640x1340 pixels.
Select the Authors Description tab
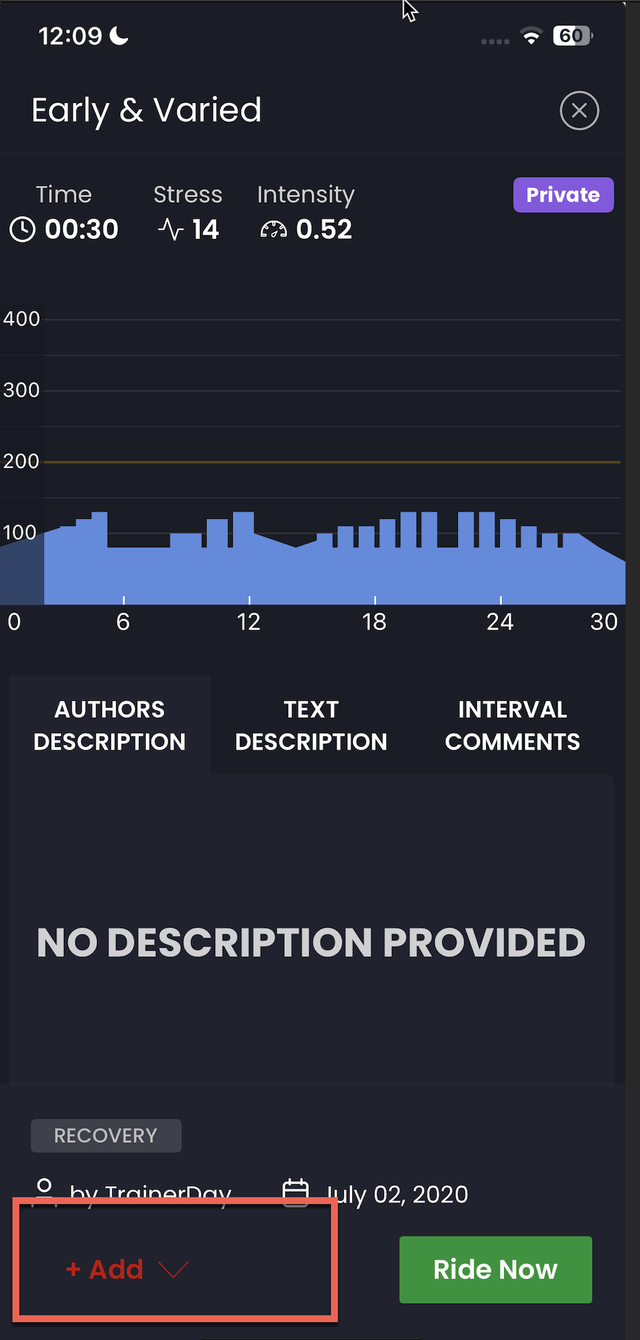pyautogui.click(x=110, y=725)
